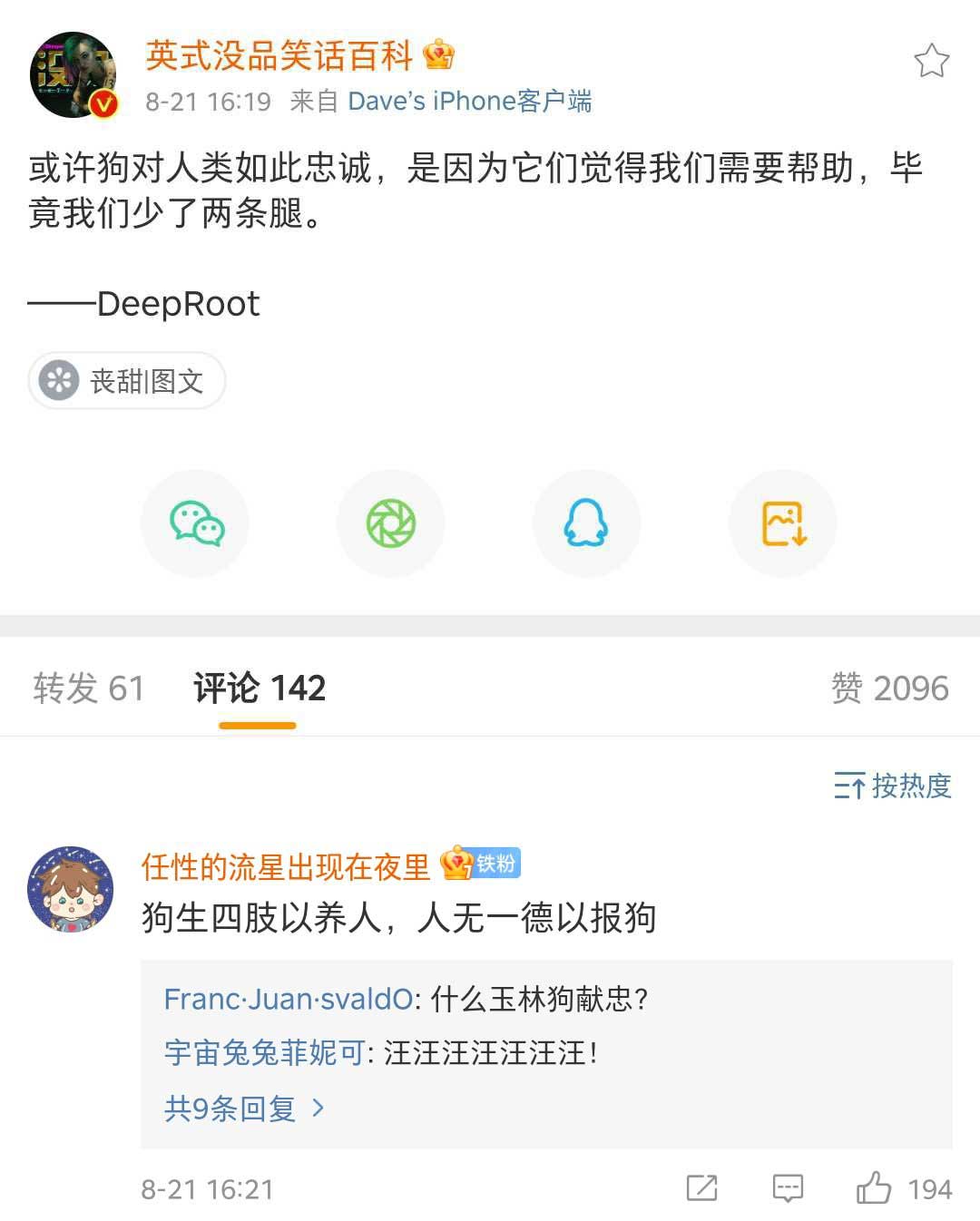The image size is (980, 1221).
Task: Like the comment with 194 likes
Action: pyautogui.click(x=874, y=1187)
